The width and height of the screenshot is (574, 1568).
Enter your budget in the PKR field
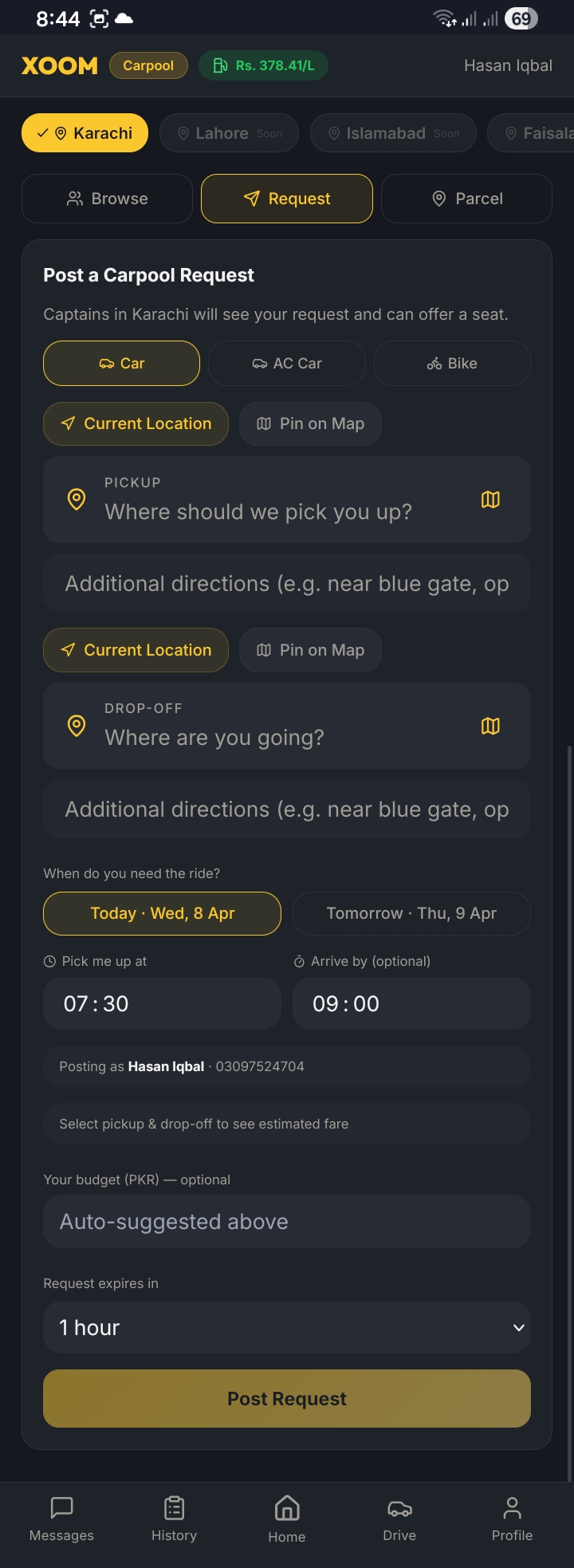286,1221
